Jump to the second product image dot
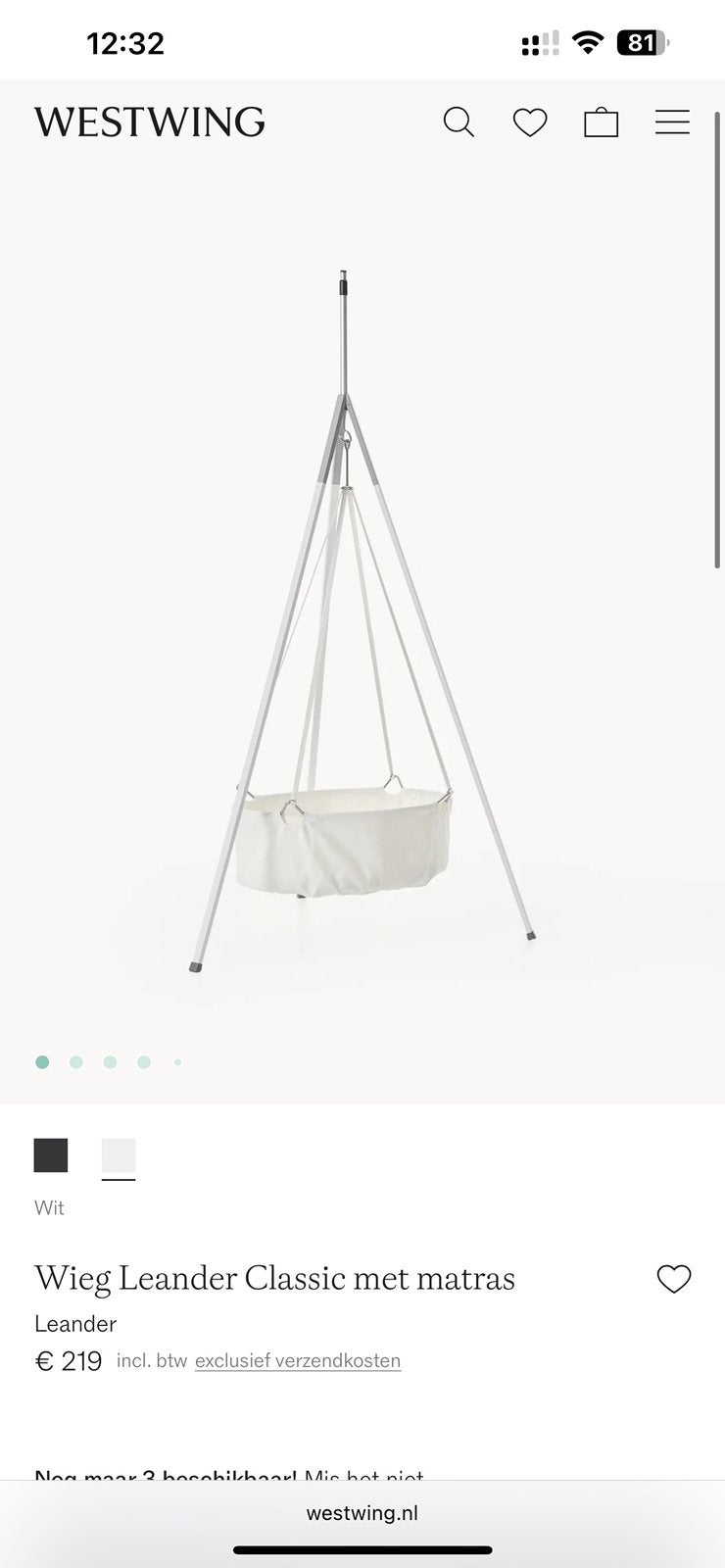Screen dimensions: 725x1568 coord(76,1062)
